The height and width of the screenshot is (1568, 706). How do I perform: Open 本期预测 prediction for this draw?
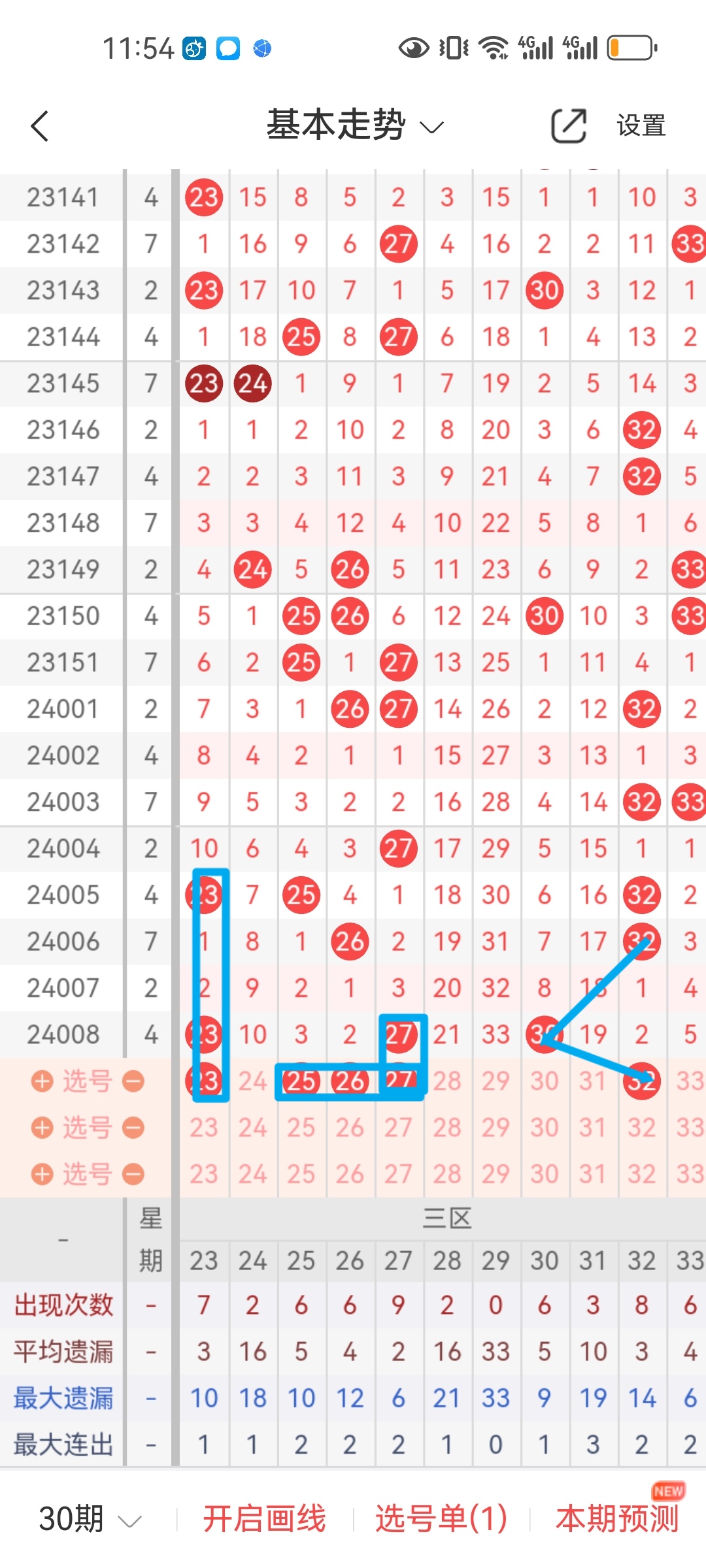pyautogui.click(x=617, y=1519)
